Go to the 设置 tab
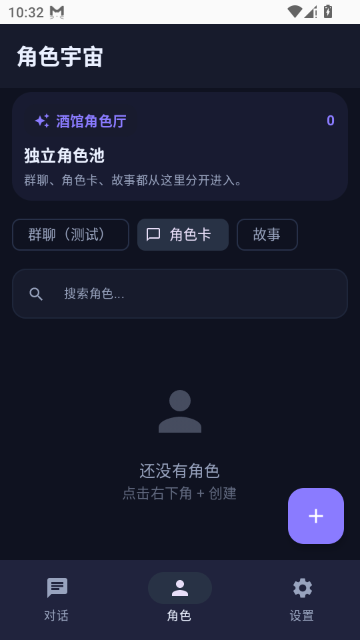This screenshot has width=360, height=640. click(x=302, y=599)
